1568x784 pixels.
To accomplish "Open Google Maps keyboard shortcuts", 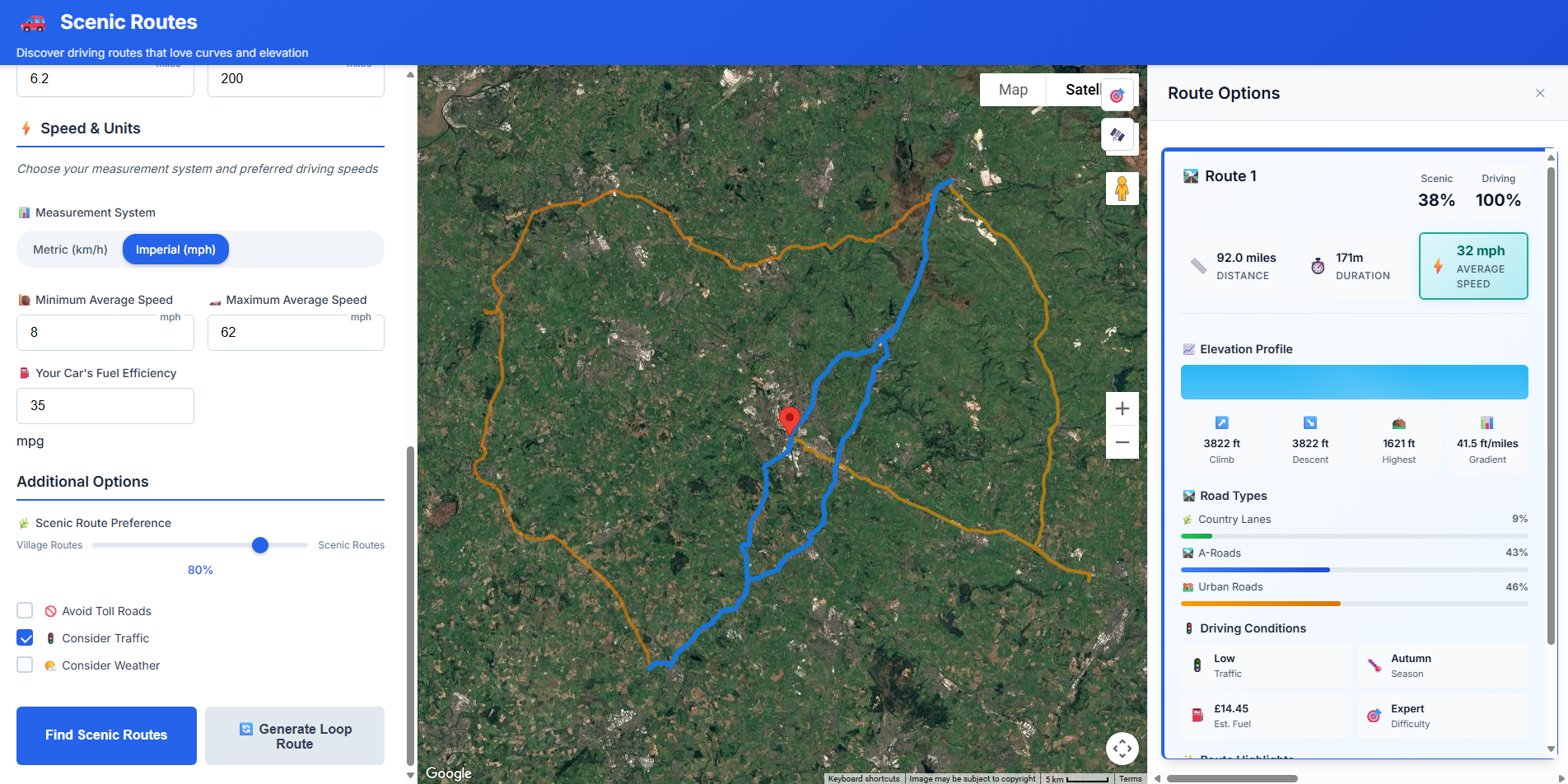I will [x=864, y=778].
